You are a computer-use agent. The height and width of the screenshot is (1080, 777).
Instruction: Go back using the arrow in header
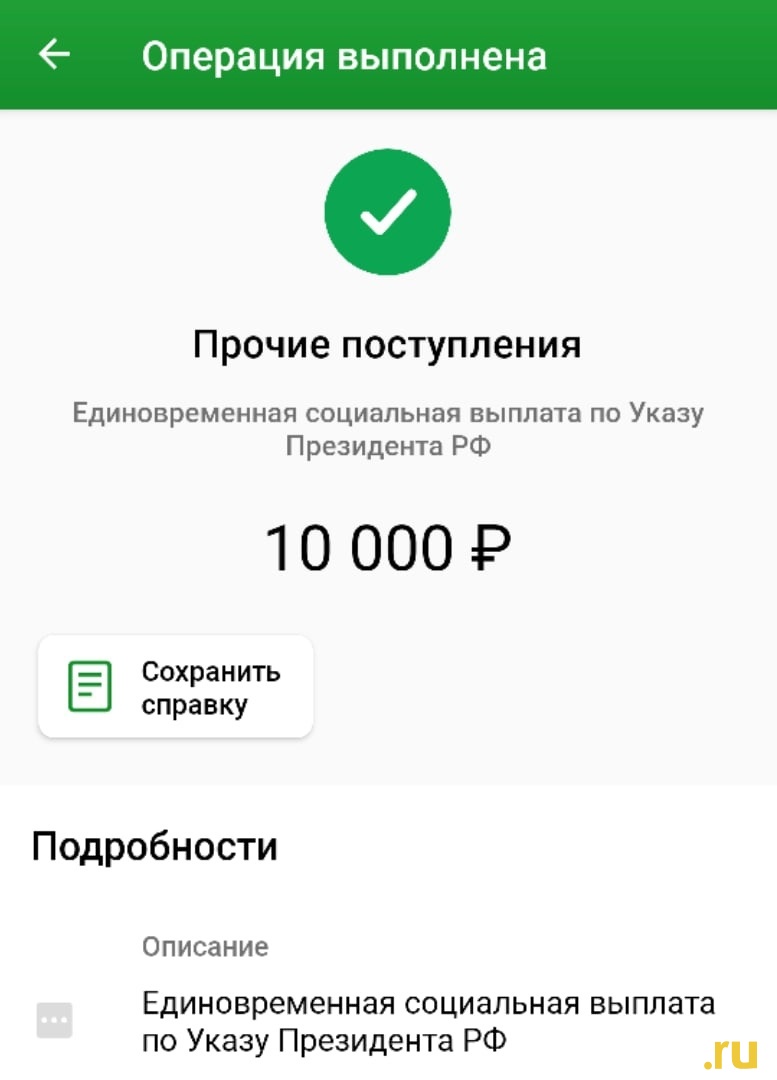click(x=54, y=54)
